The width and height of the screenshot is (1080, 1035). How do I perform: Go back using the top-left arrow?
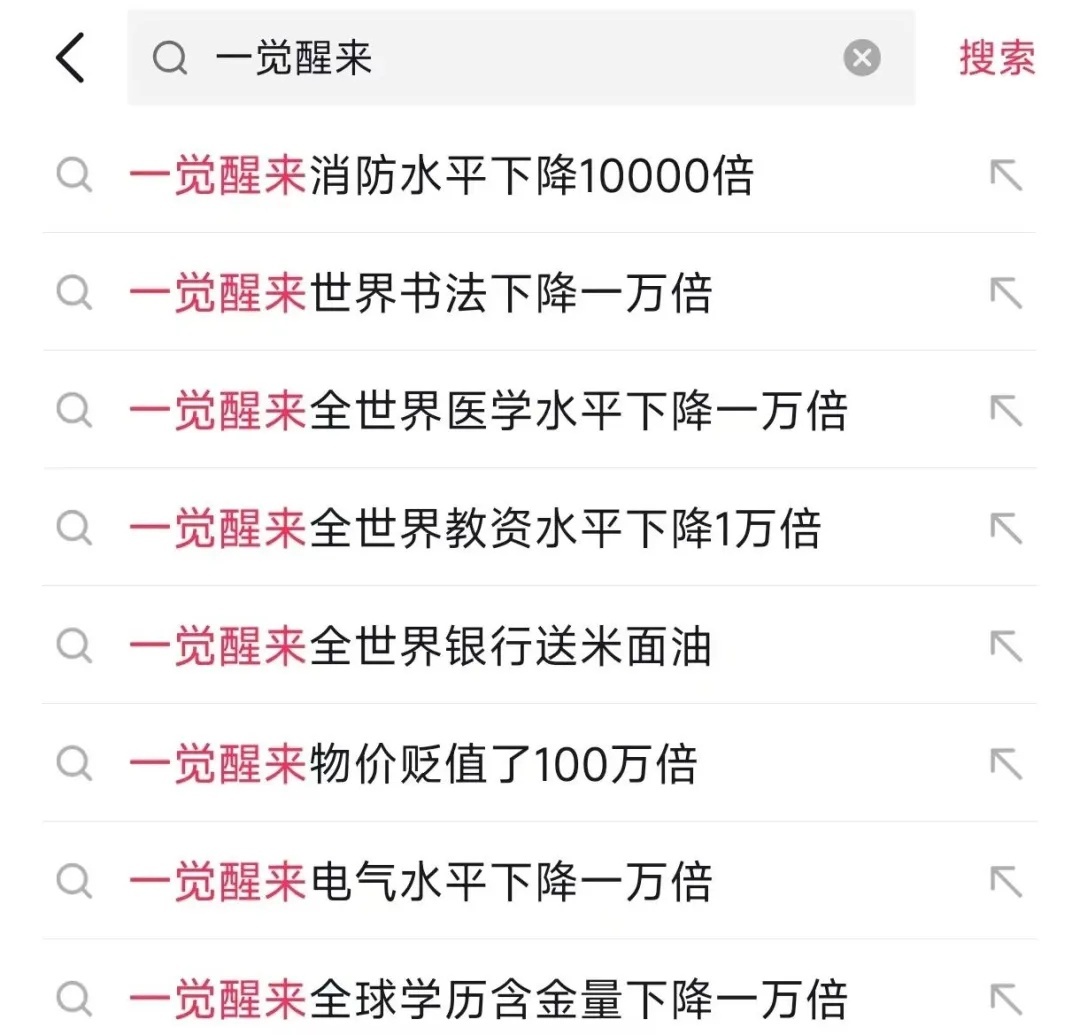(x=71, y=58)
